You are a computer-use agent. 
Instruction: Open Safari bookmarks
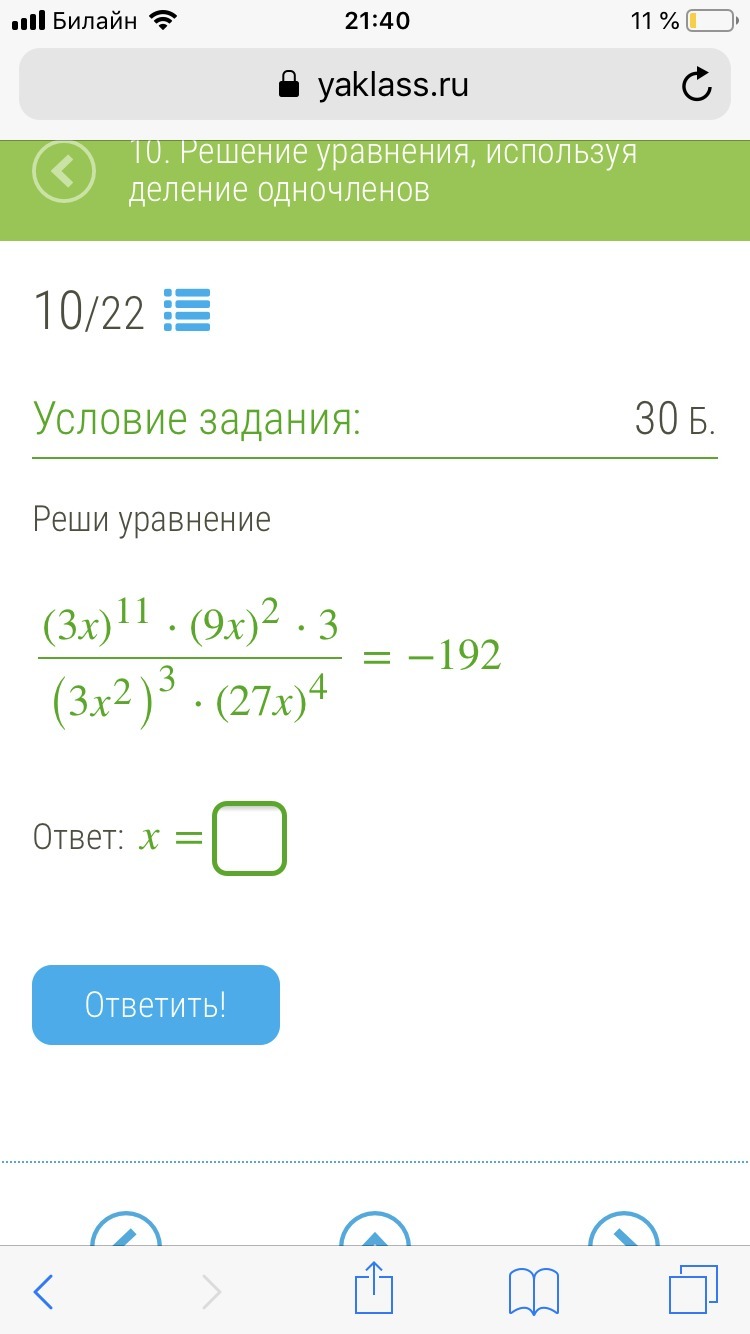533,1292
